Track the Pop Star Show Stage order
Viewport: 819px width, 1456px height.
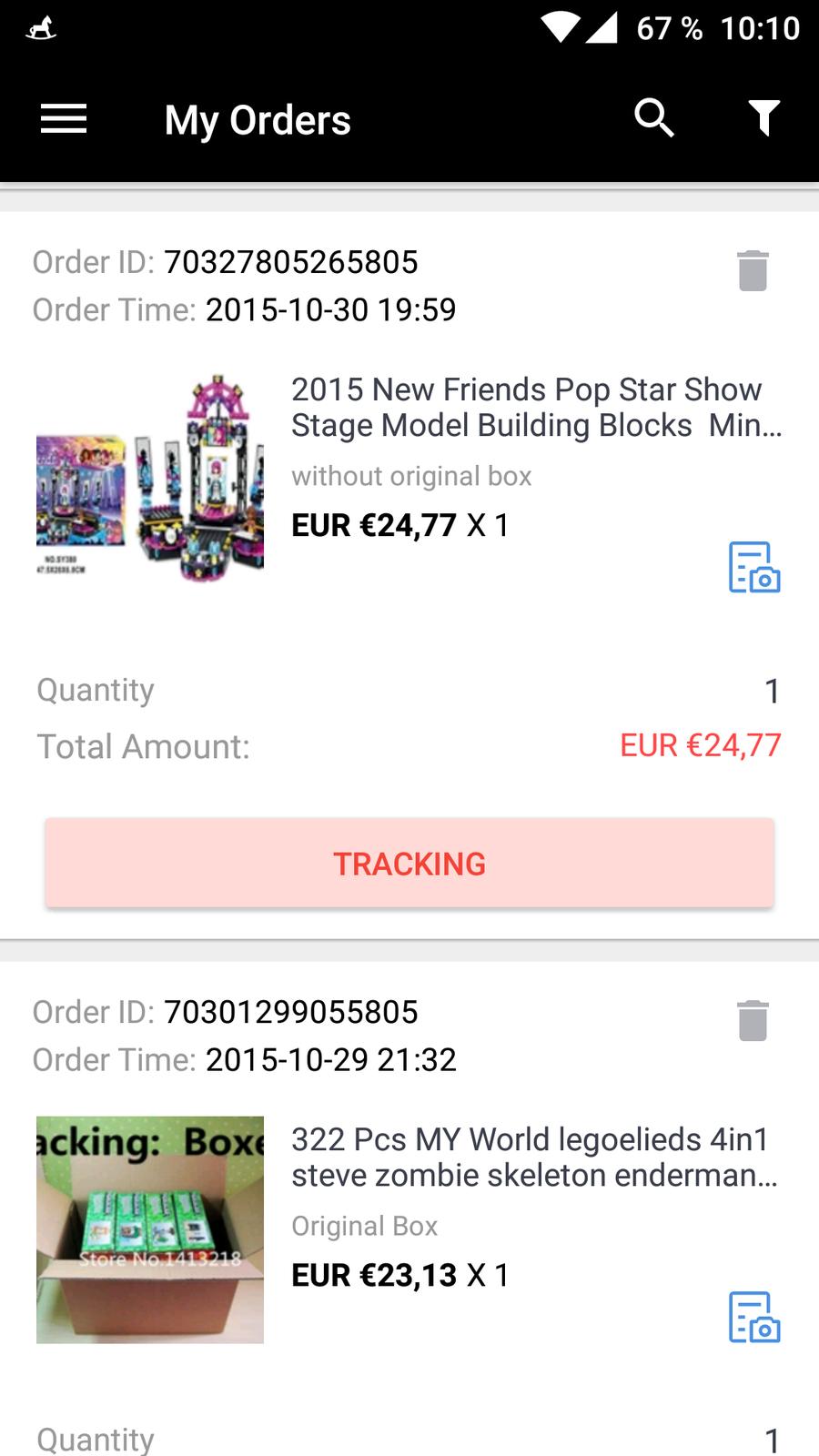[409, 863]
